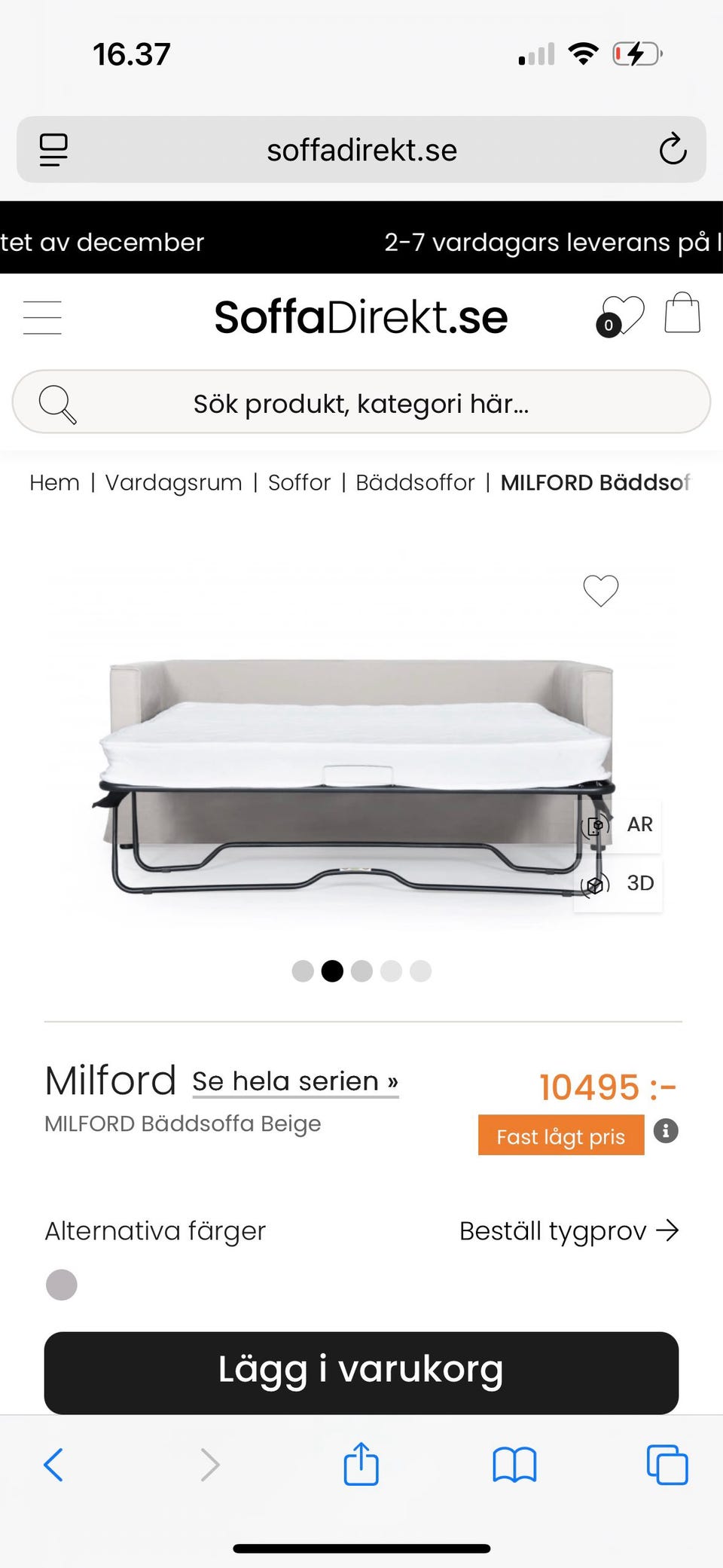This screenshot has height=1568, width=723.
Task: Go to the Bäddsoffor category in breadcrumbs
Action: [x=415, y=482]
